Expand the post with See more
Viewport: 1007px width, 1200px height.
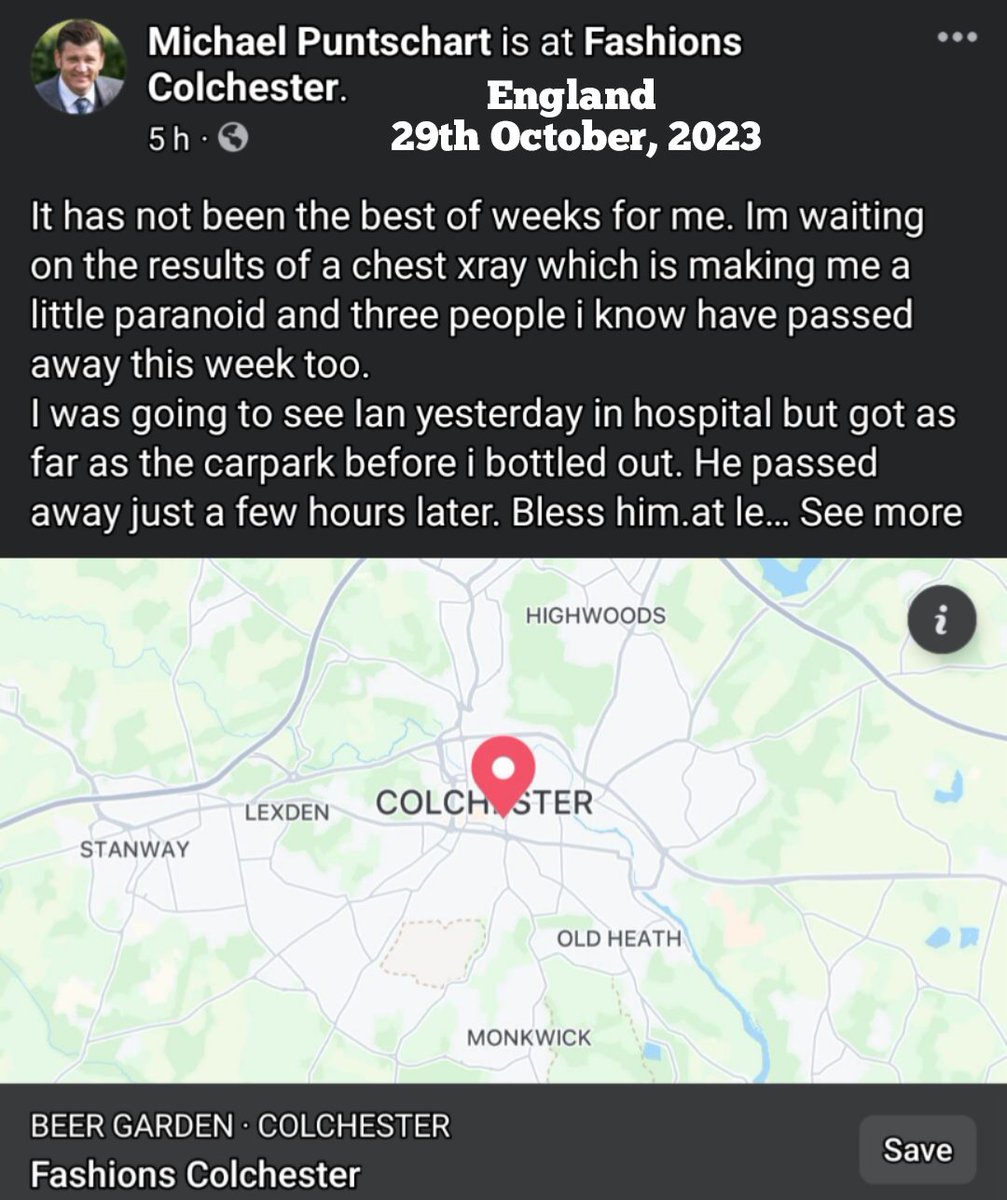click(x=881, y=513)
